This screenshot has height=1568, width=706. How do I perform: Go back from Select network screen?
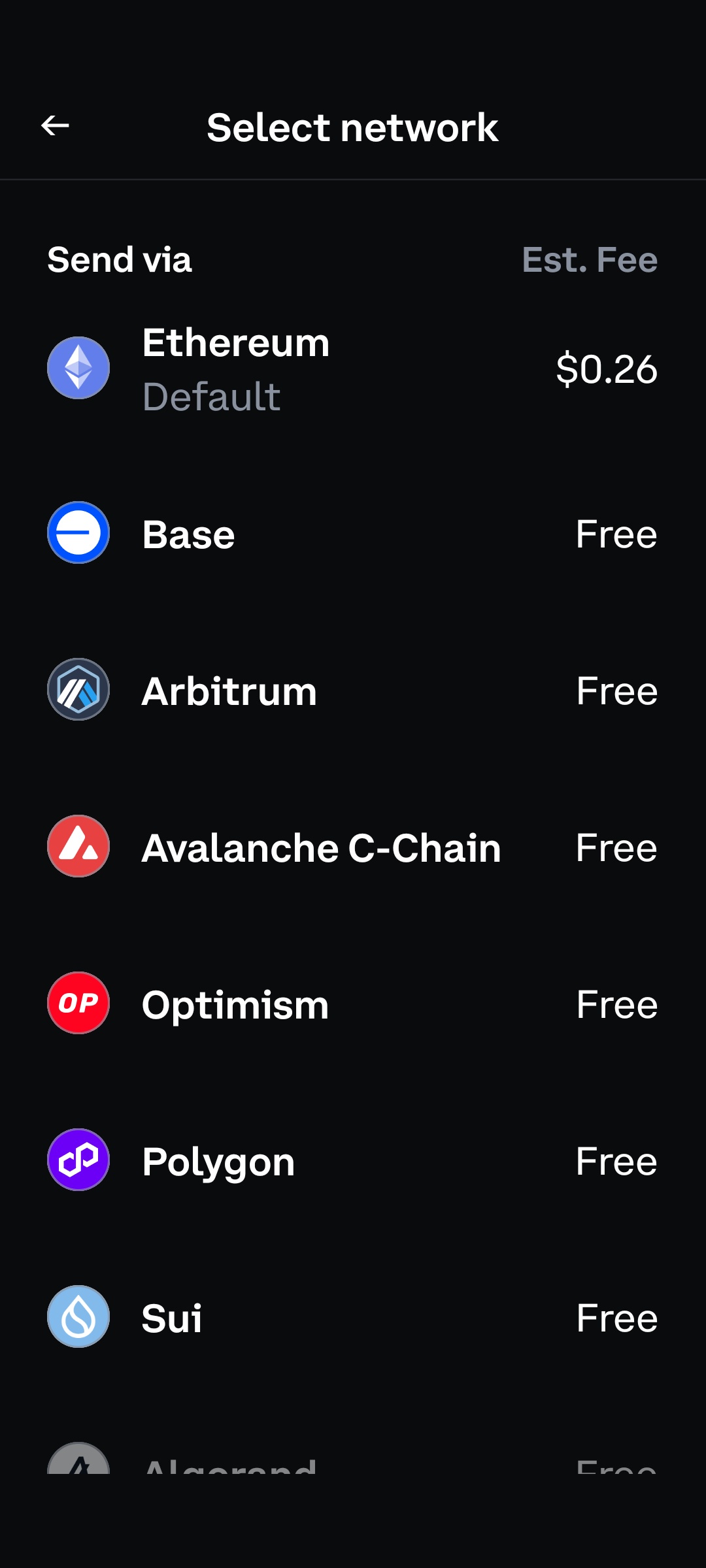click(x=55, y=125)
